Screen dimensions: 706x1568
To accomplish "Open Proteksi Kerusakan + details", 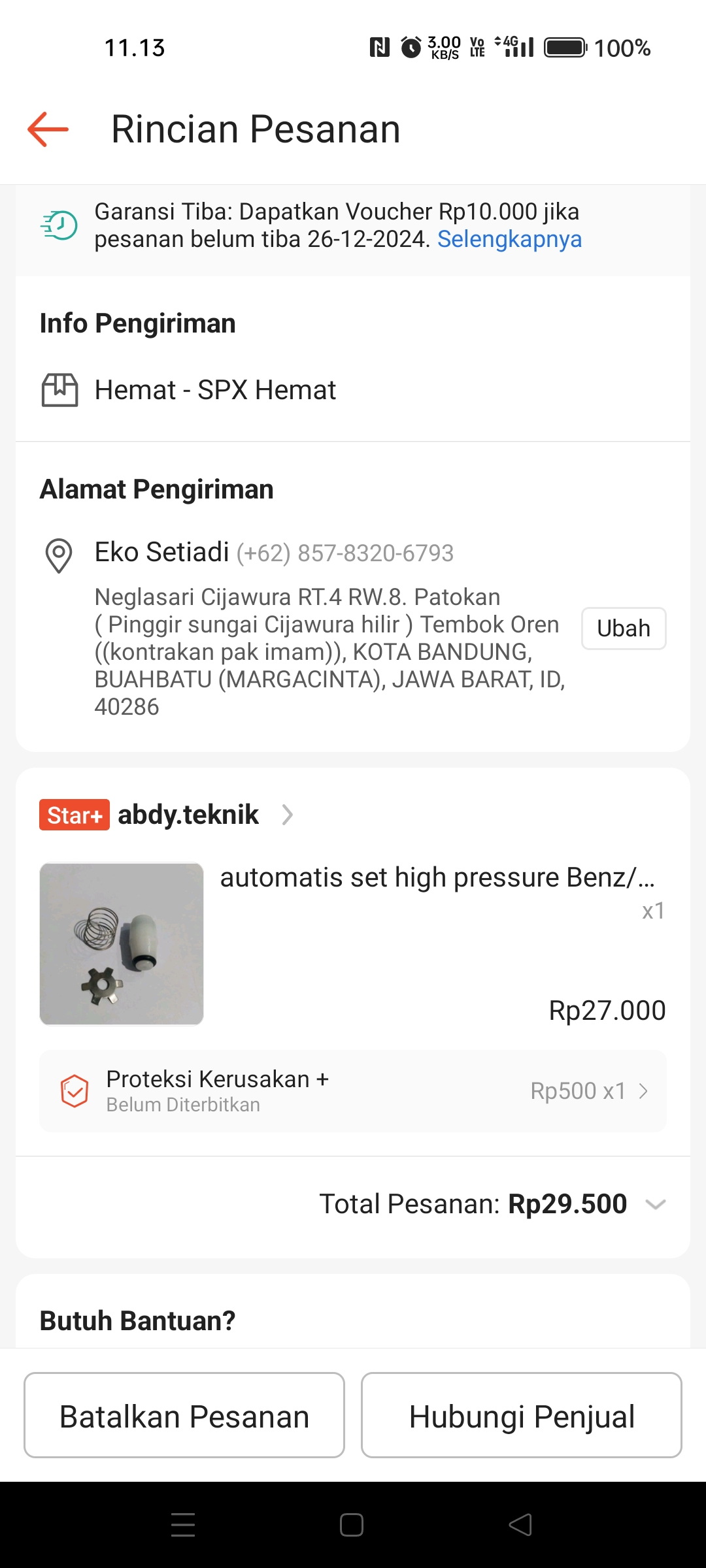I will click(x=353, y=1091).
